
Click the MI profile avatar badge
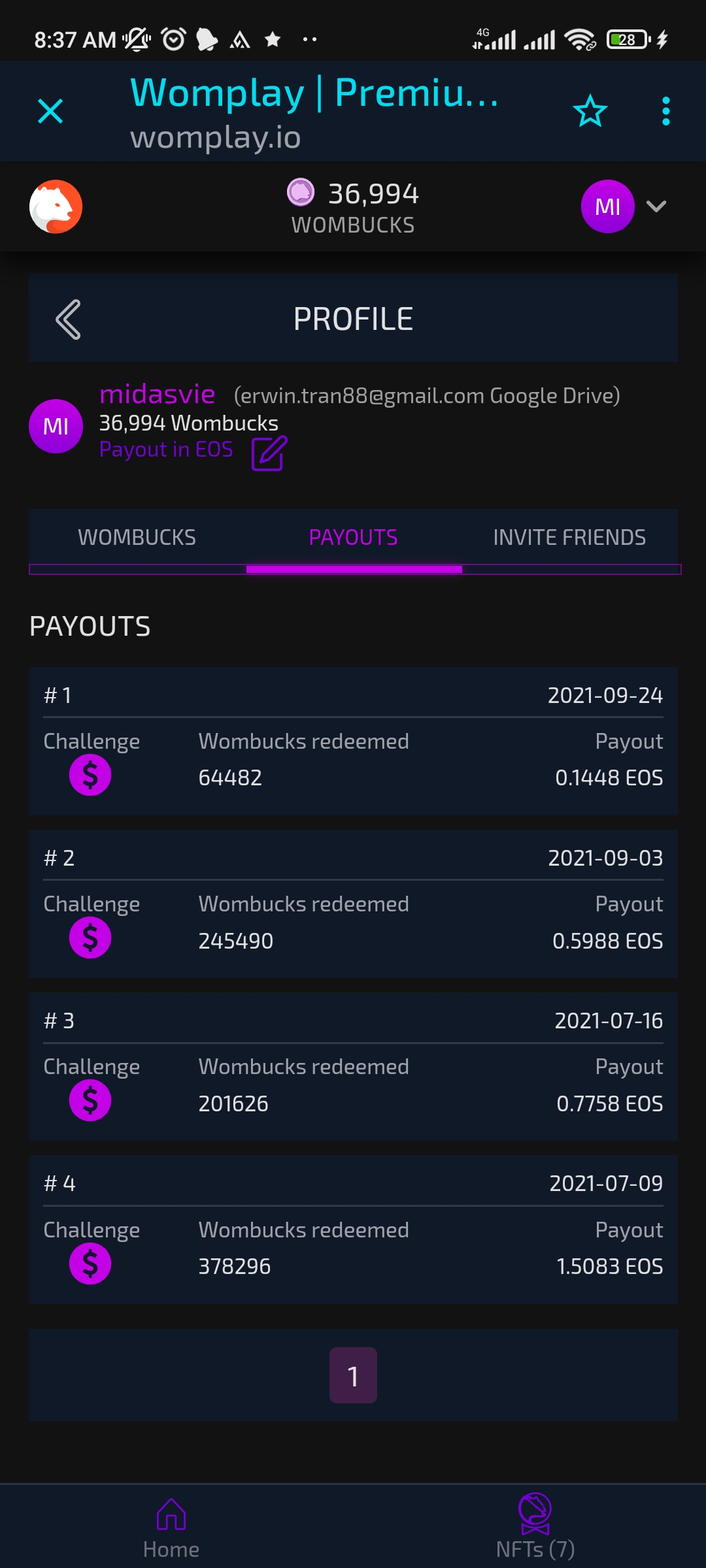pyautogui.click(x=607, y=206)
